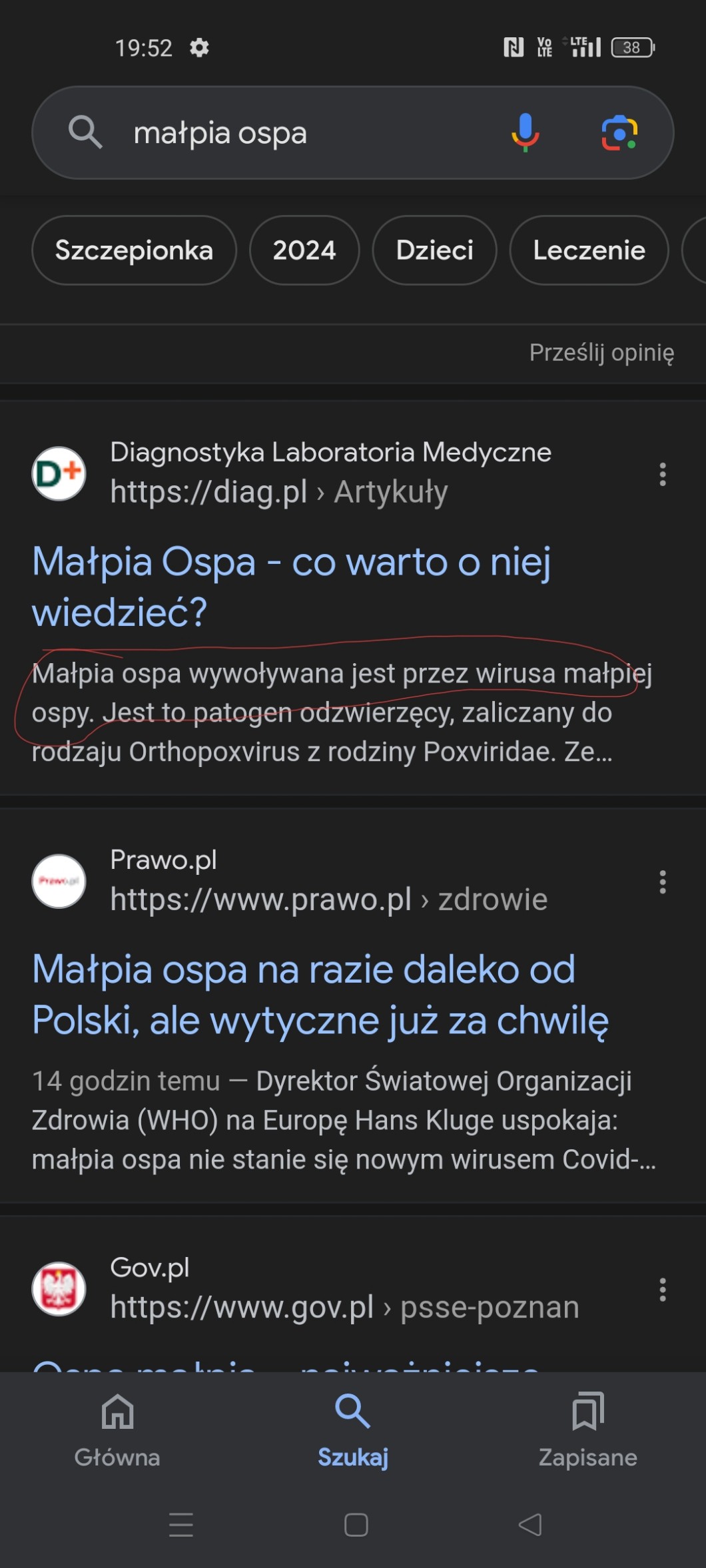Viewport: 706px width, 1568px height.
Task: Open more options for the Diagnostyka result
Action: point(662,474)
